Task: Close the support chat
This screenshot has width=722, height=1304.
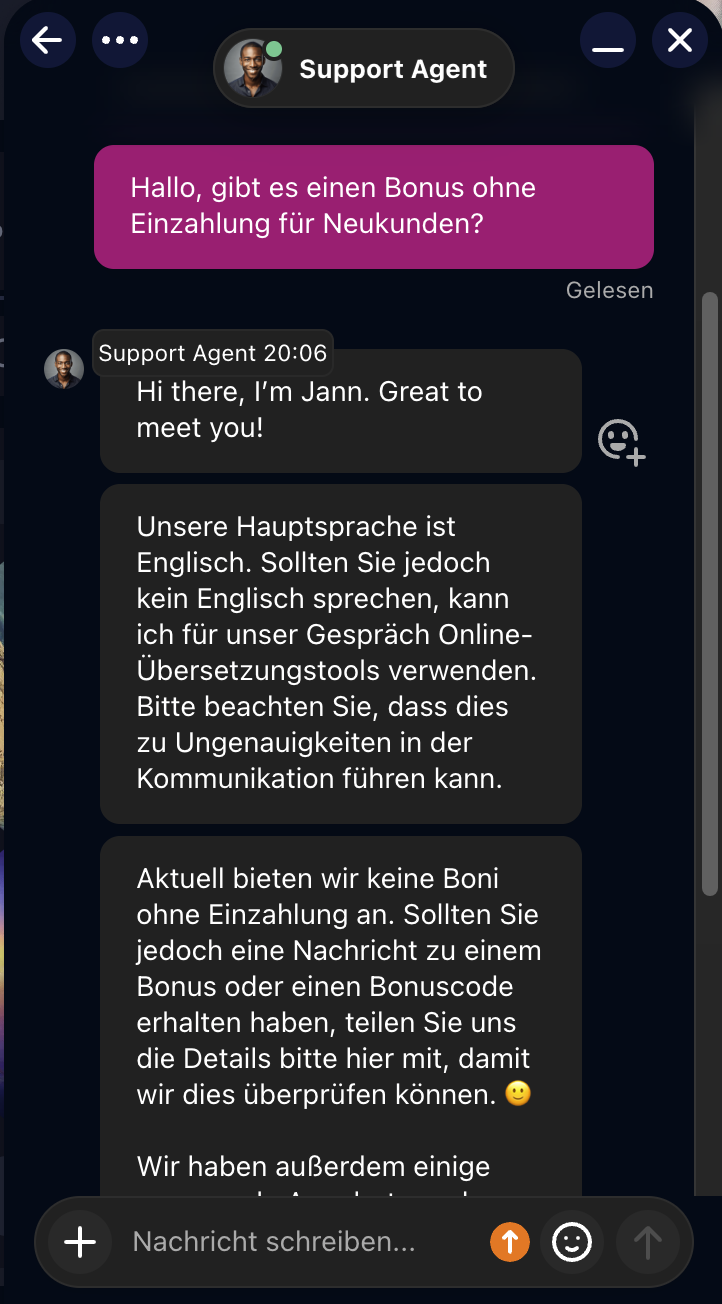Action: [x=680, y=41]
